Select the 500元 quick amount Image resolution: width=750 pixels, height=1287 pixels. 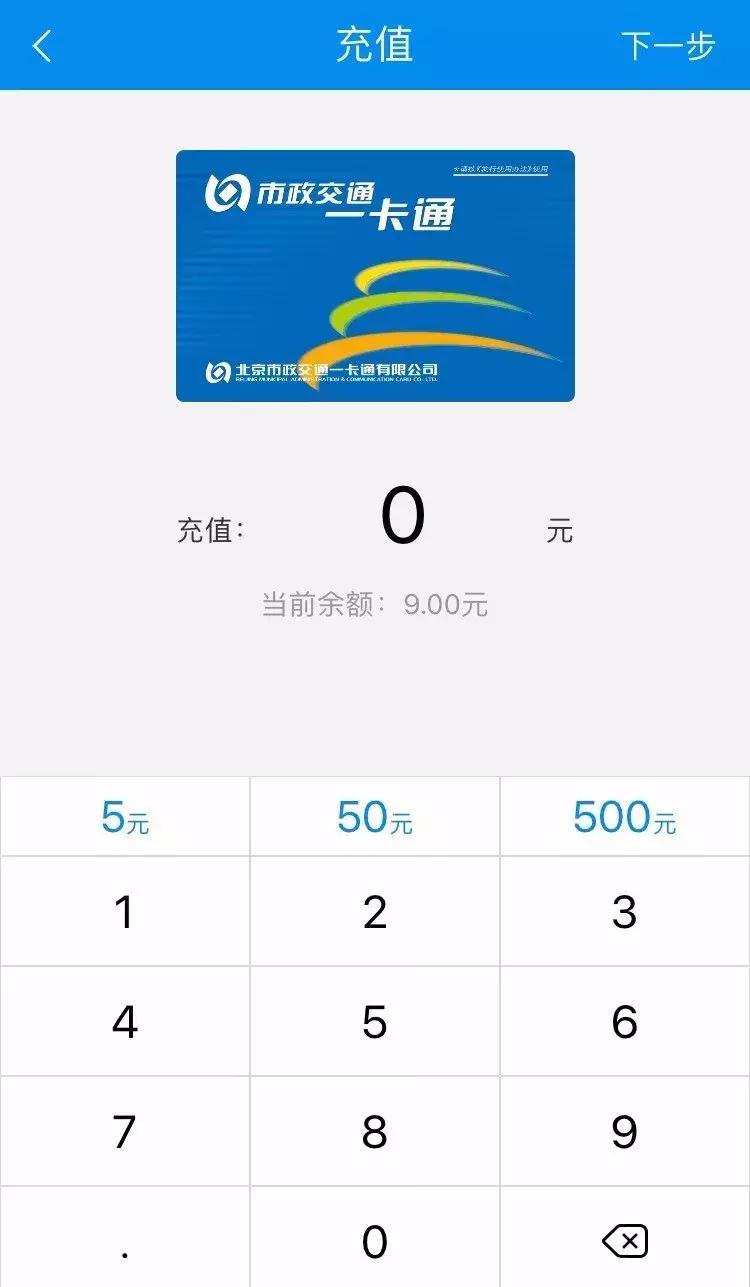click(x=624, y=816)
